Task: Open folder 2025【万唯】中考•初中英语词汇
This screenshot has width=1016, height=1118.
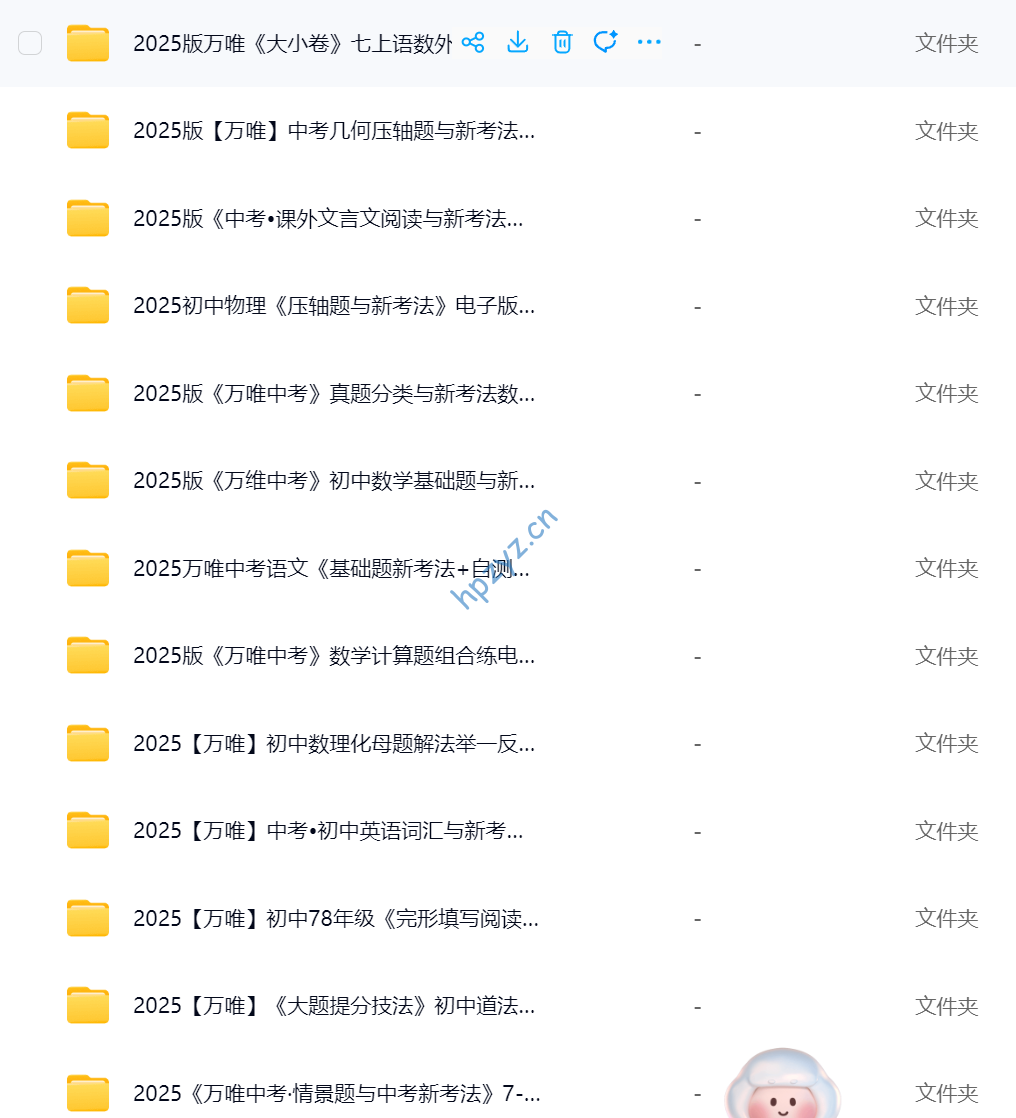Action: tap(327, 831)
